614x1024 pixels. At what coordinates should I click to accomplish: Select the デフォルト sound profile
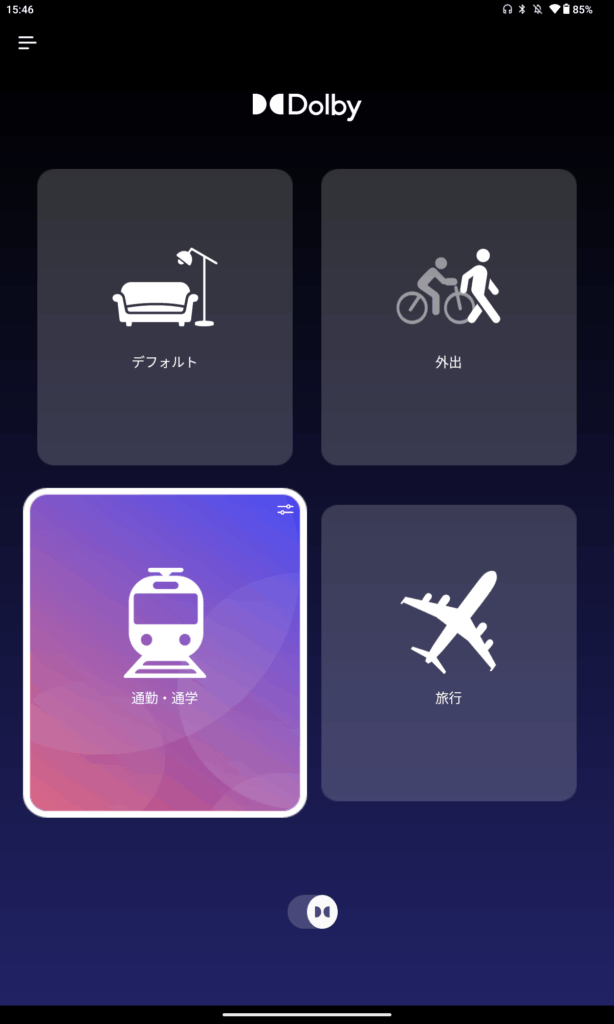tap(165, 317)
